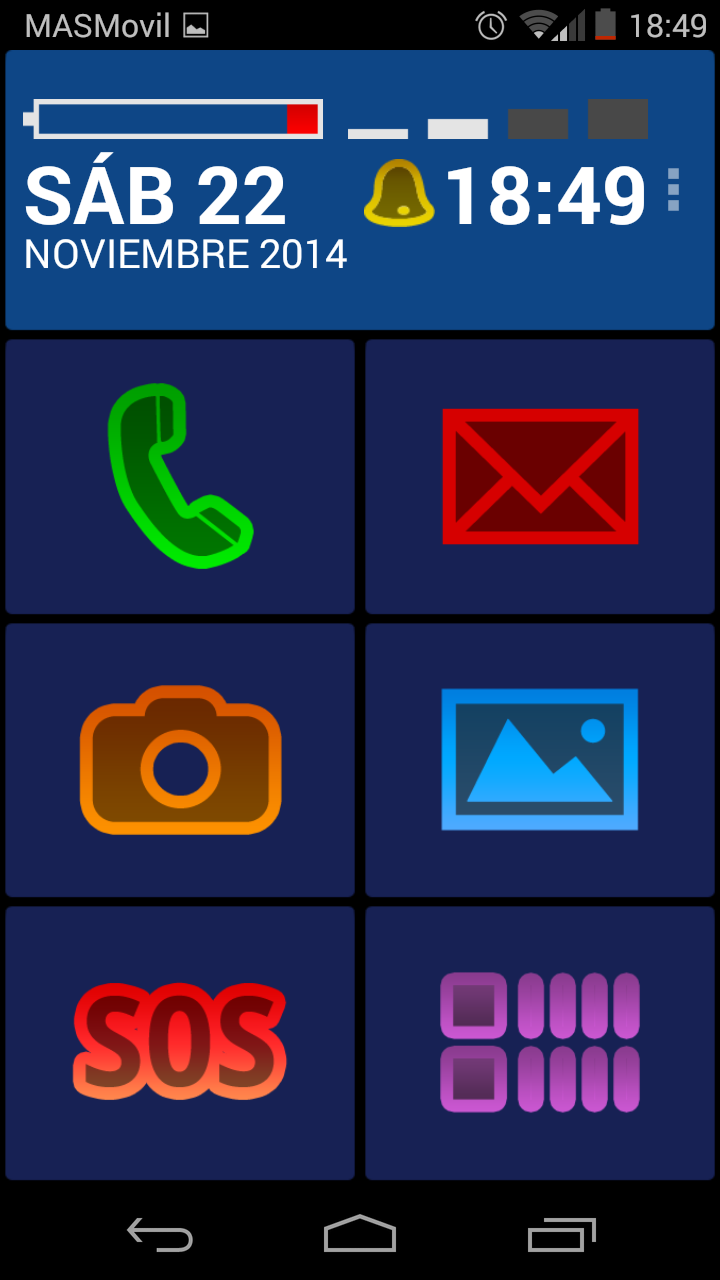Show recent apps from navigation bar
Image resolution: width=720 pixels, height=1280 pixels.
561,1234
